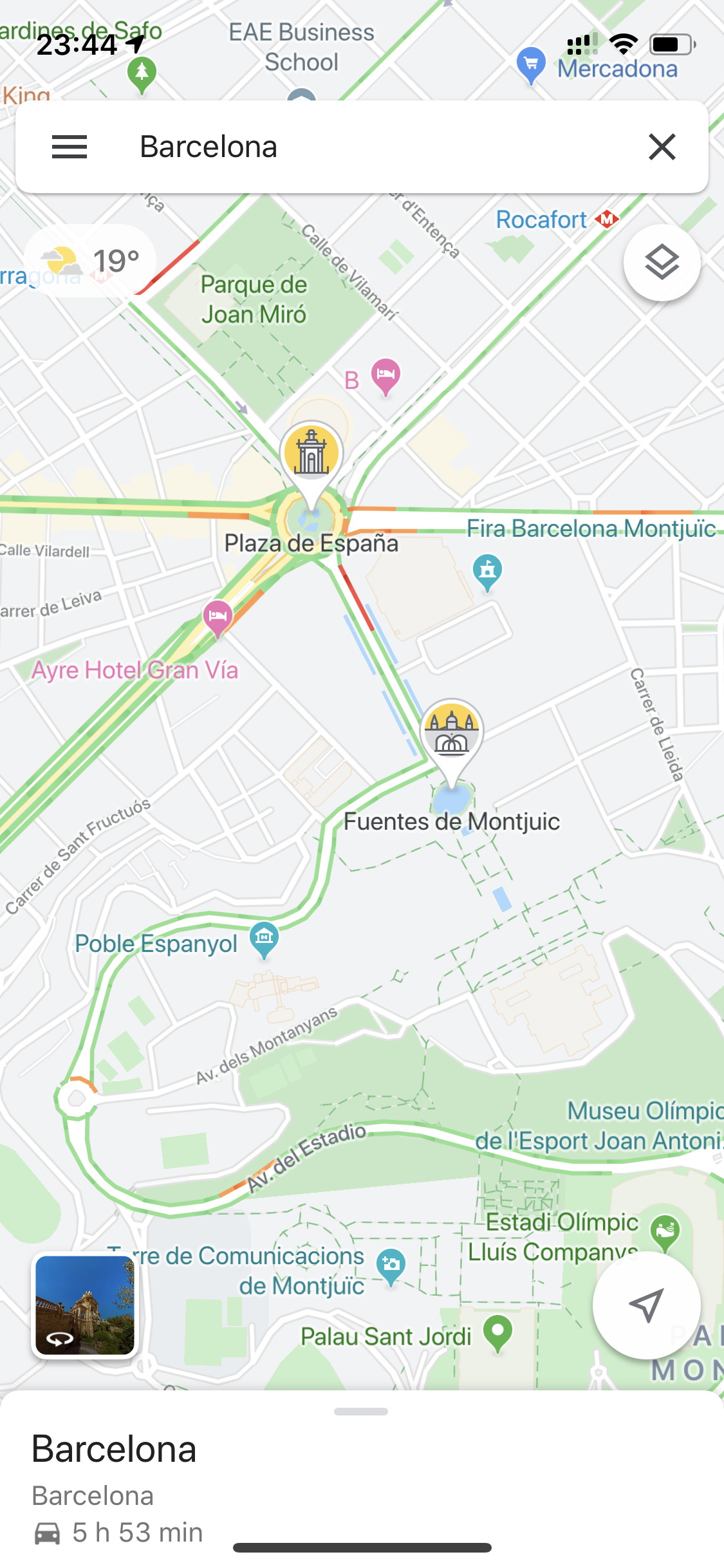Select the Palau Sant Jordi pin
This screenshot has height=1568, width=724.
point(497,1334)
